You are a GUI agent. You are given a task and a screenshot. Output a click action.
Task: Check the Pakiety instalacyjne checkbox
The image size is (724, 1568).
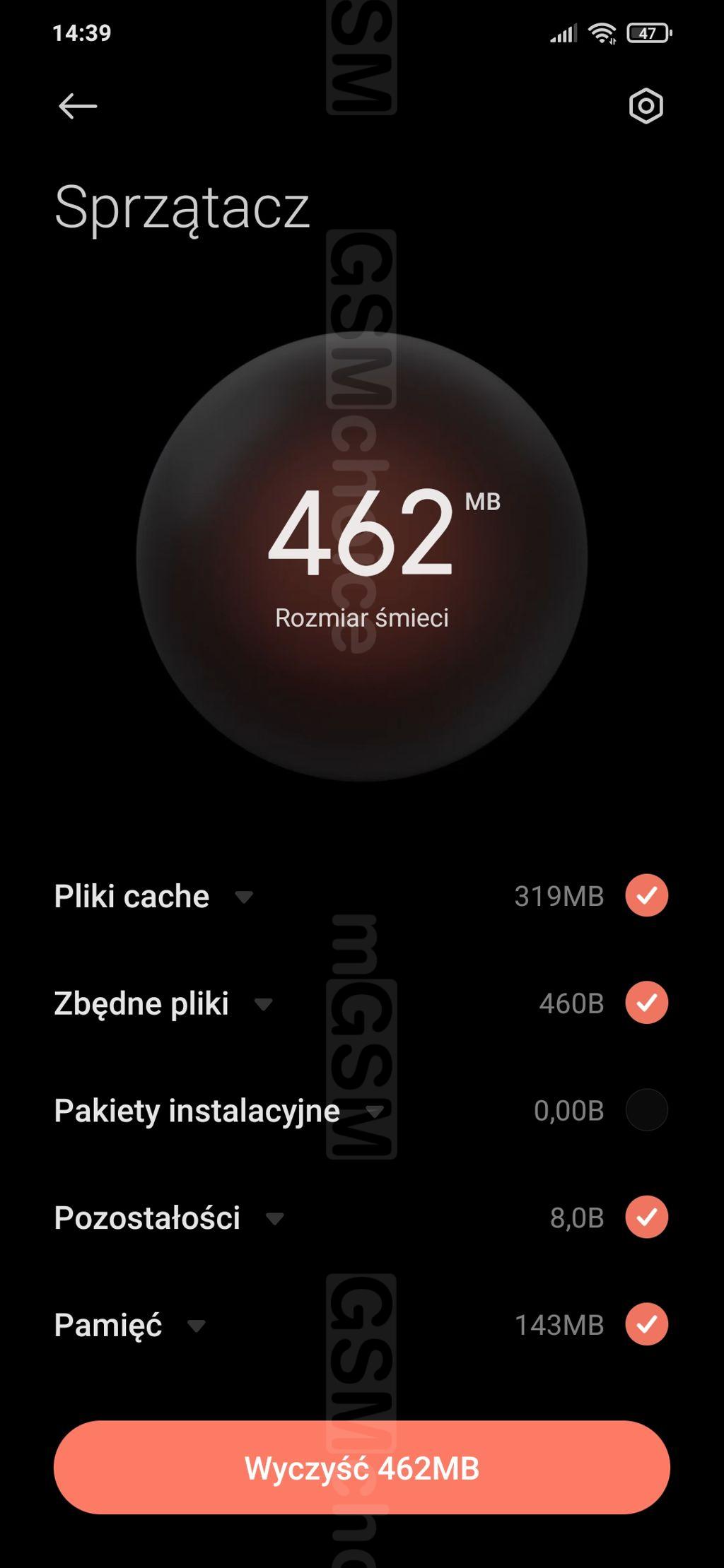(646, 1110)
